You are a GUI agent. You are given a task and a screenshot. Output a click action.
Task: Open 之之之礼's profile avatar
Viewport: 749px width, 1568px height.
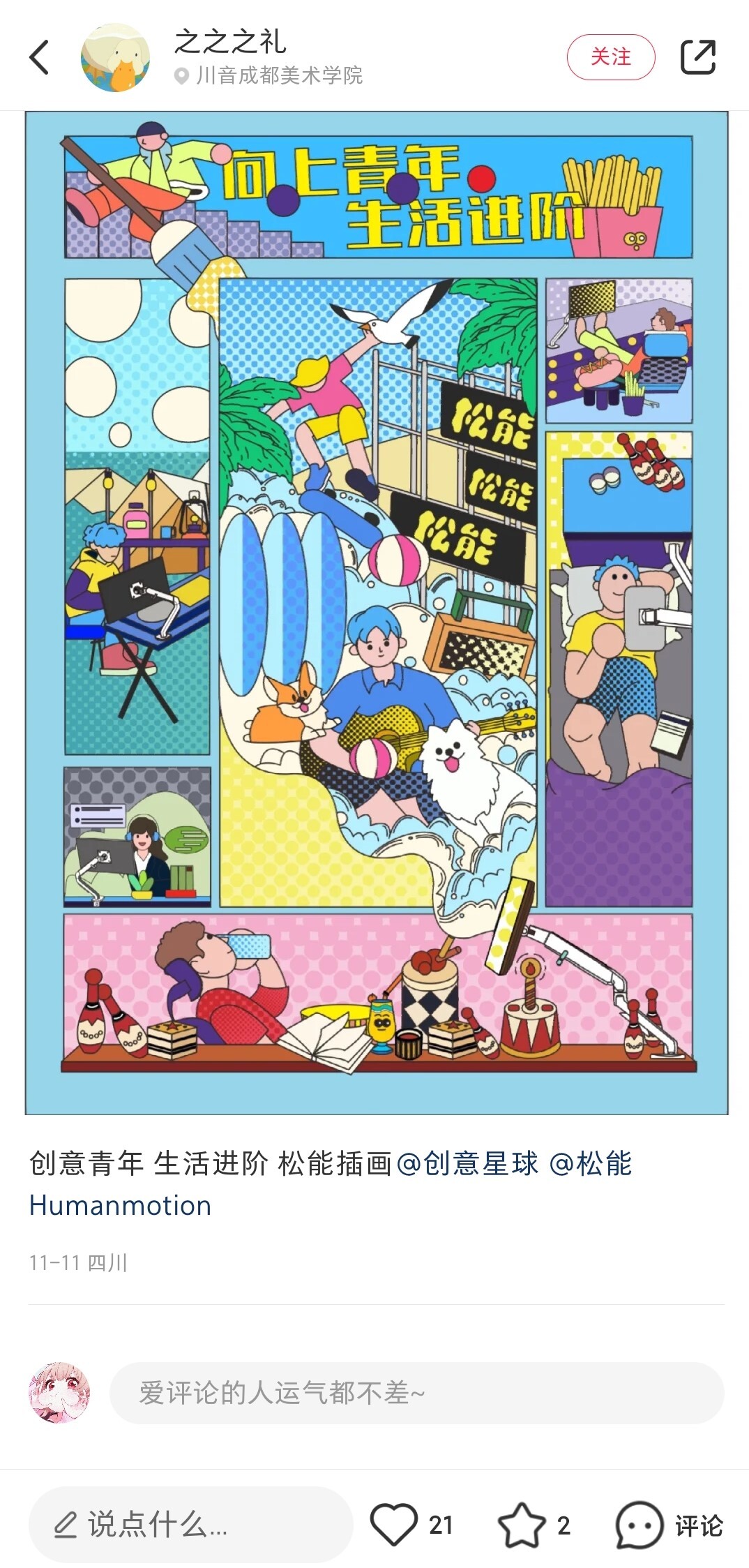pyautogui.click(x=116, y=58)
